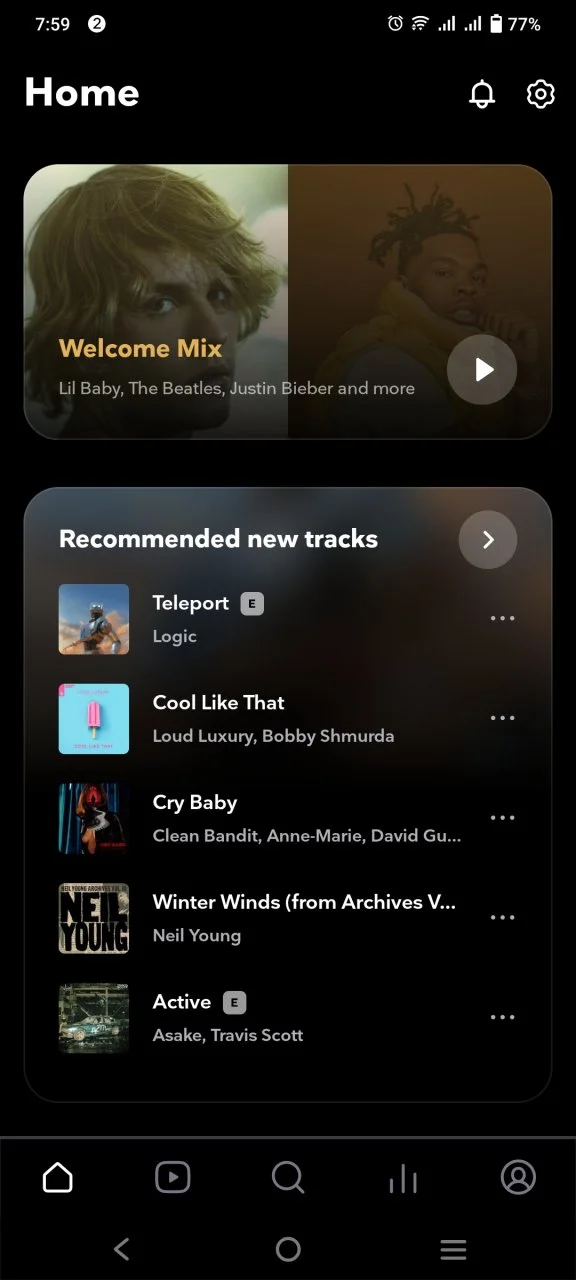Open the profile tab

[x=518, y=1178]
